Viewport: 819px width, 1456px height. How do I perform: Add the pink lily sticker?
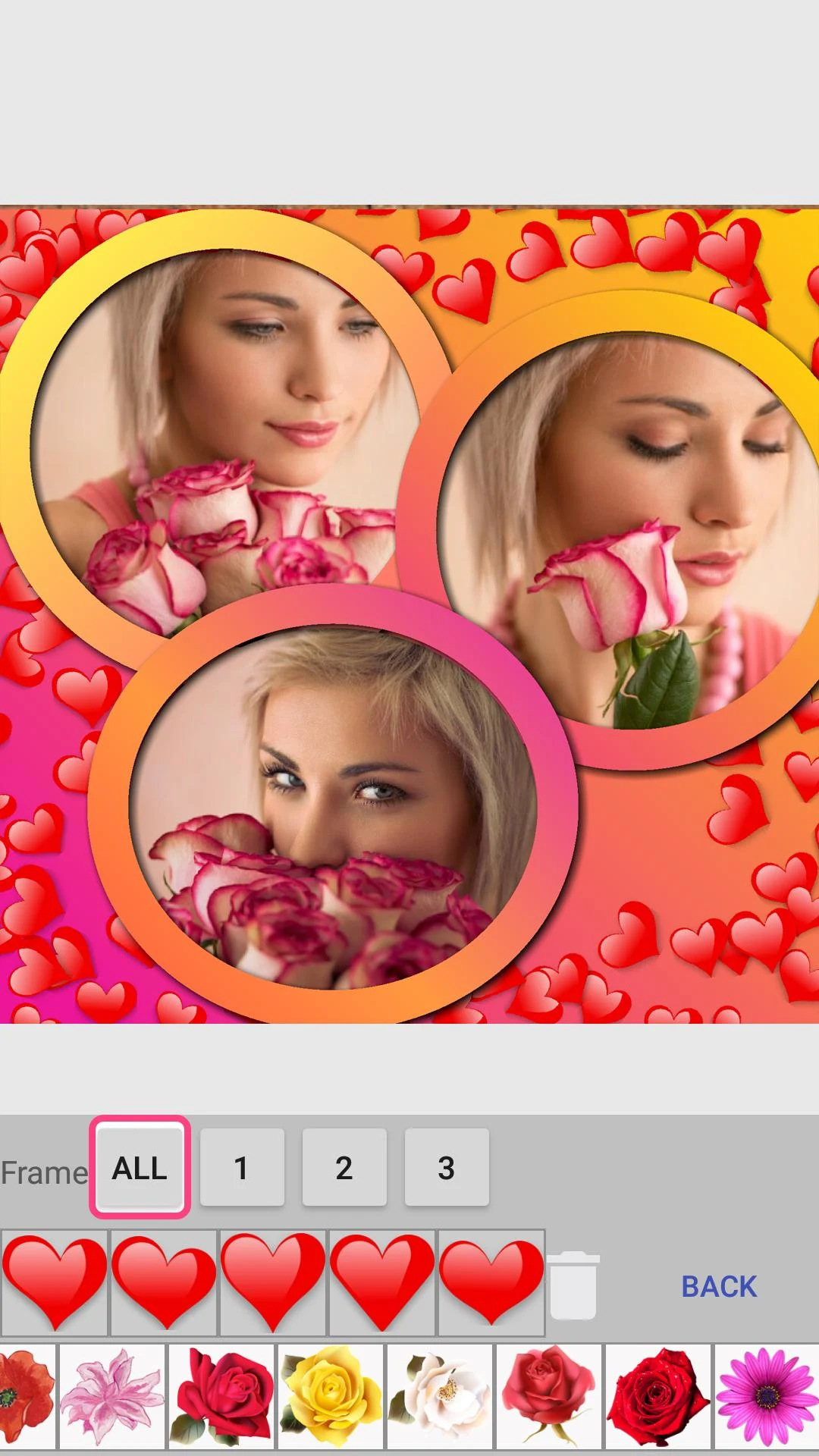[112, 1397]
